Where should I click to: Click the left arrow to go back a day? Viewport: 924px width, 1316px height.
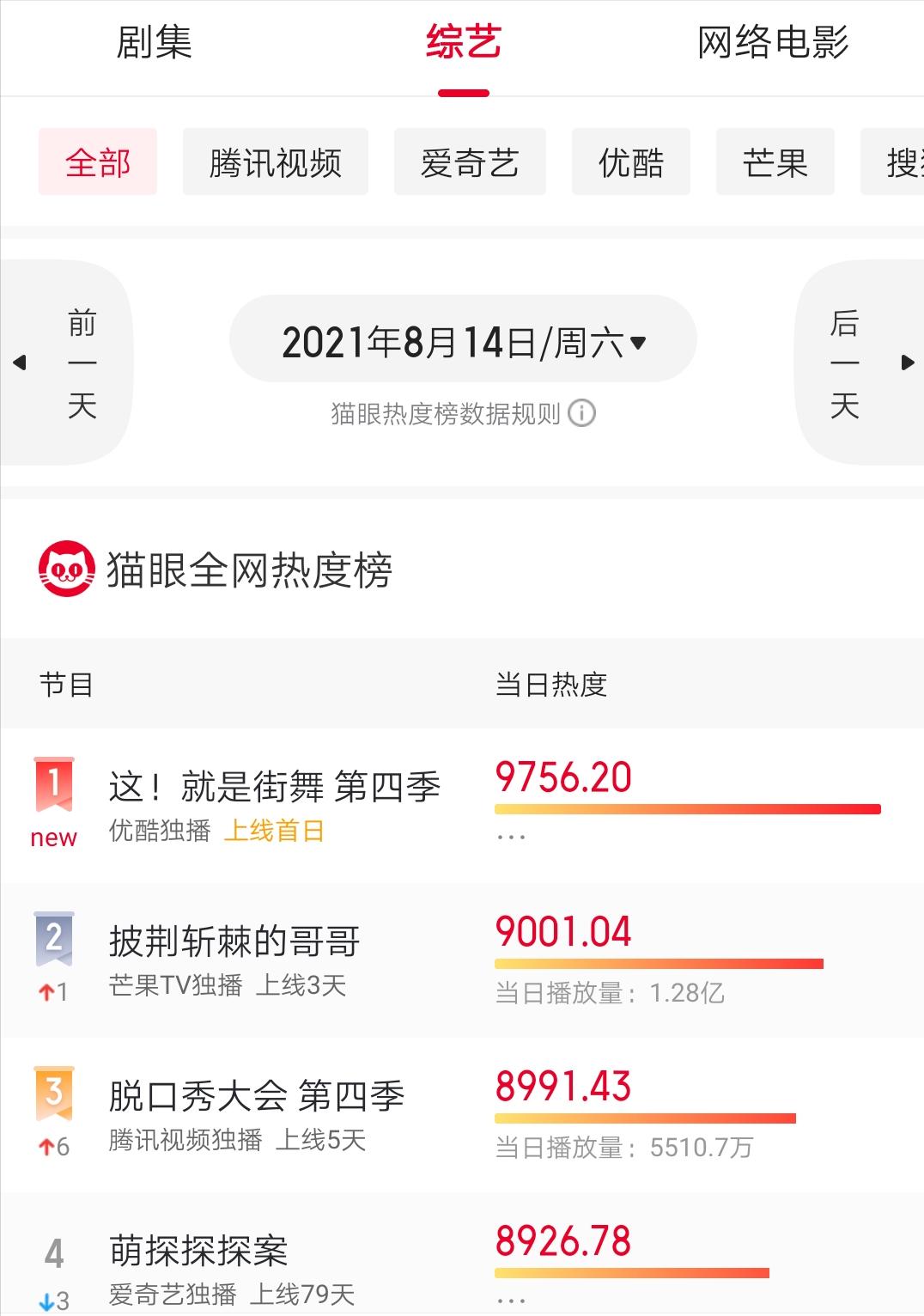click(21, 363)
